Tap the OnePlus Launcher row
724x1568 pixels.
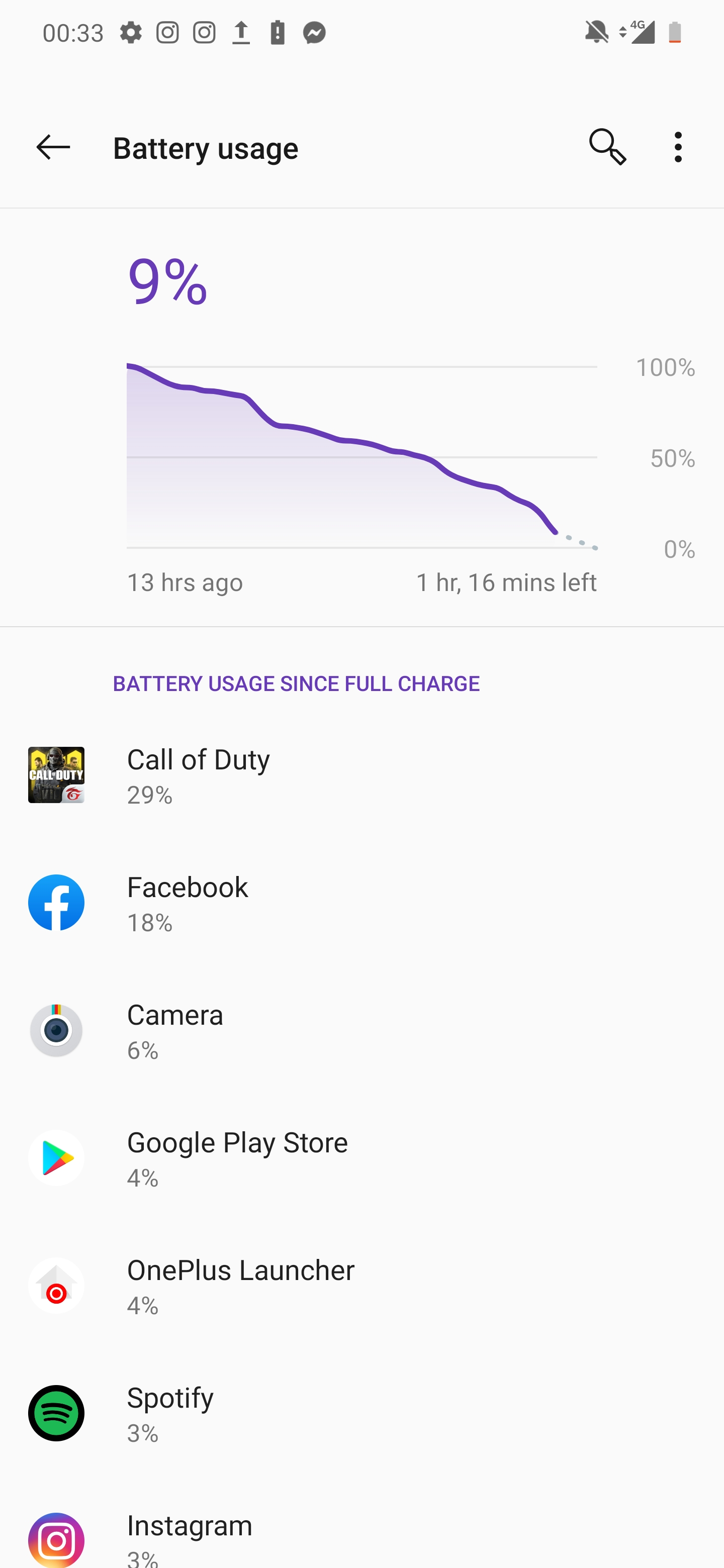pyautogui.click(x=361, y=1286)
